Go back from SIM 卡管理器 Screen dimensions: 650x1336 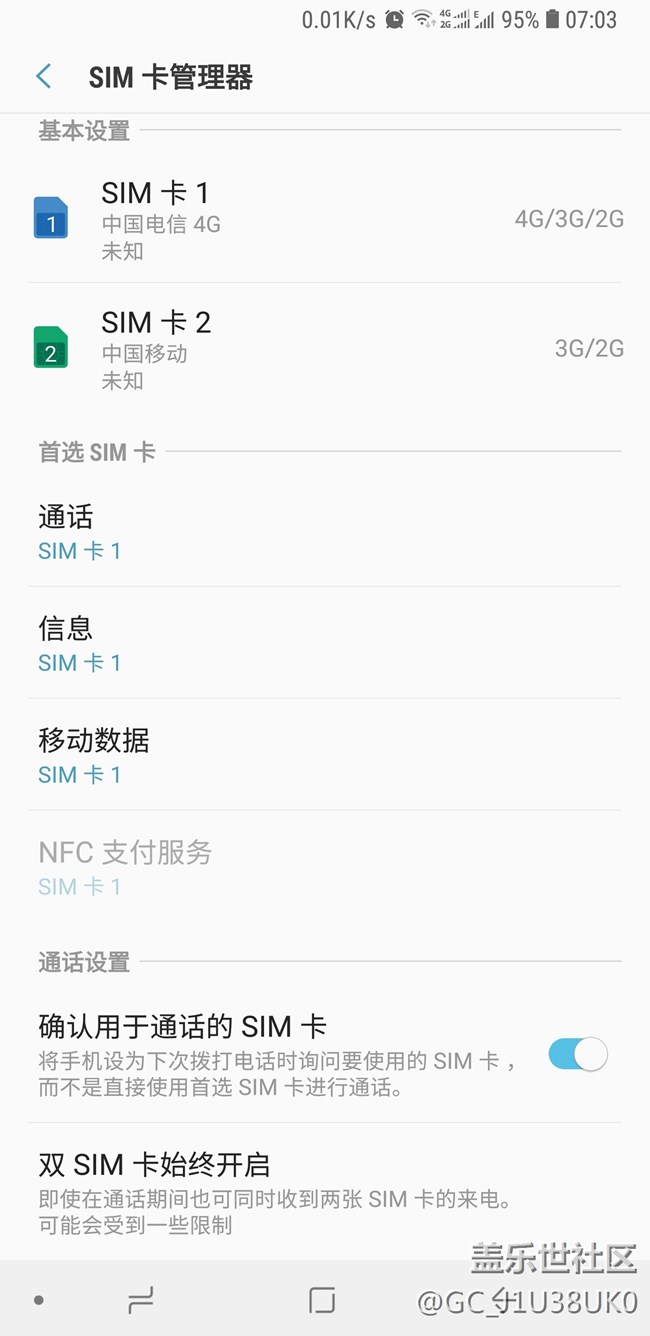point(43,77)
